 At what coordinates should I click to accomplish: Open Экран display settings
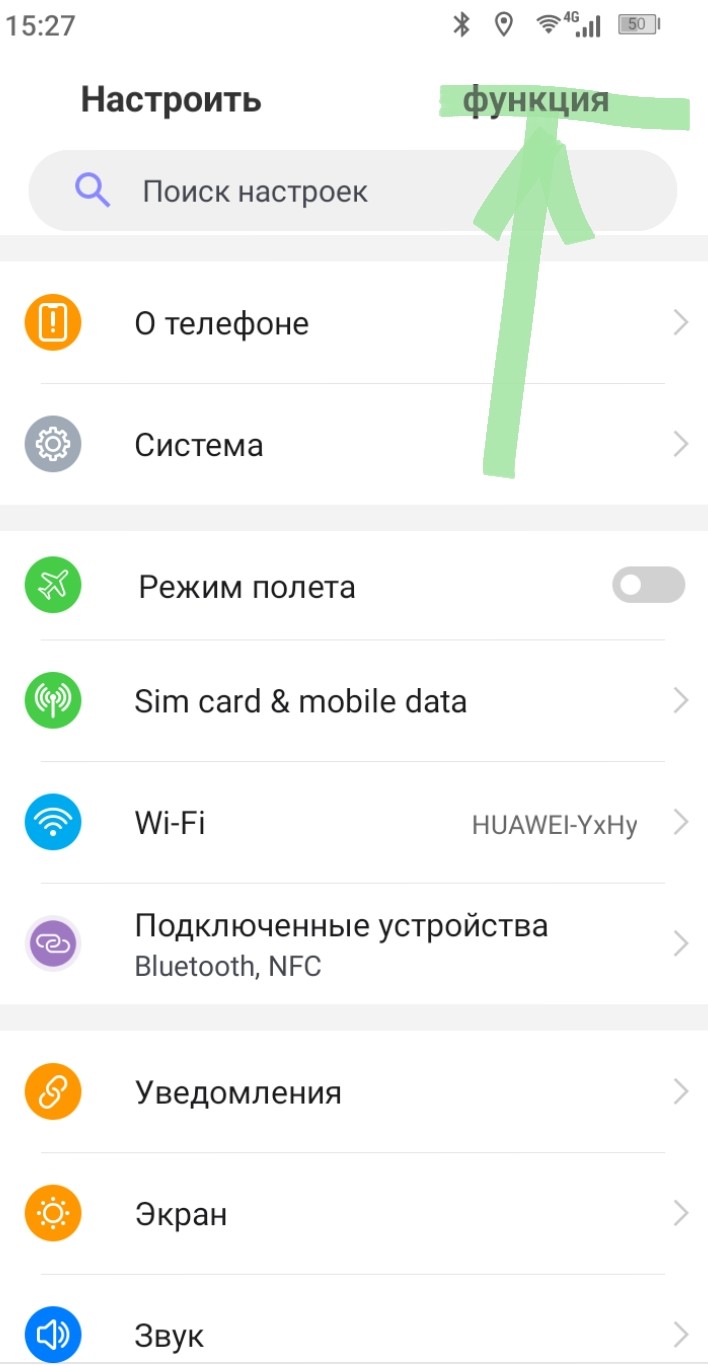(x=354, y=1214)
